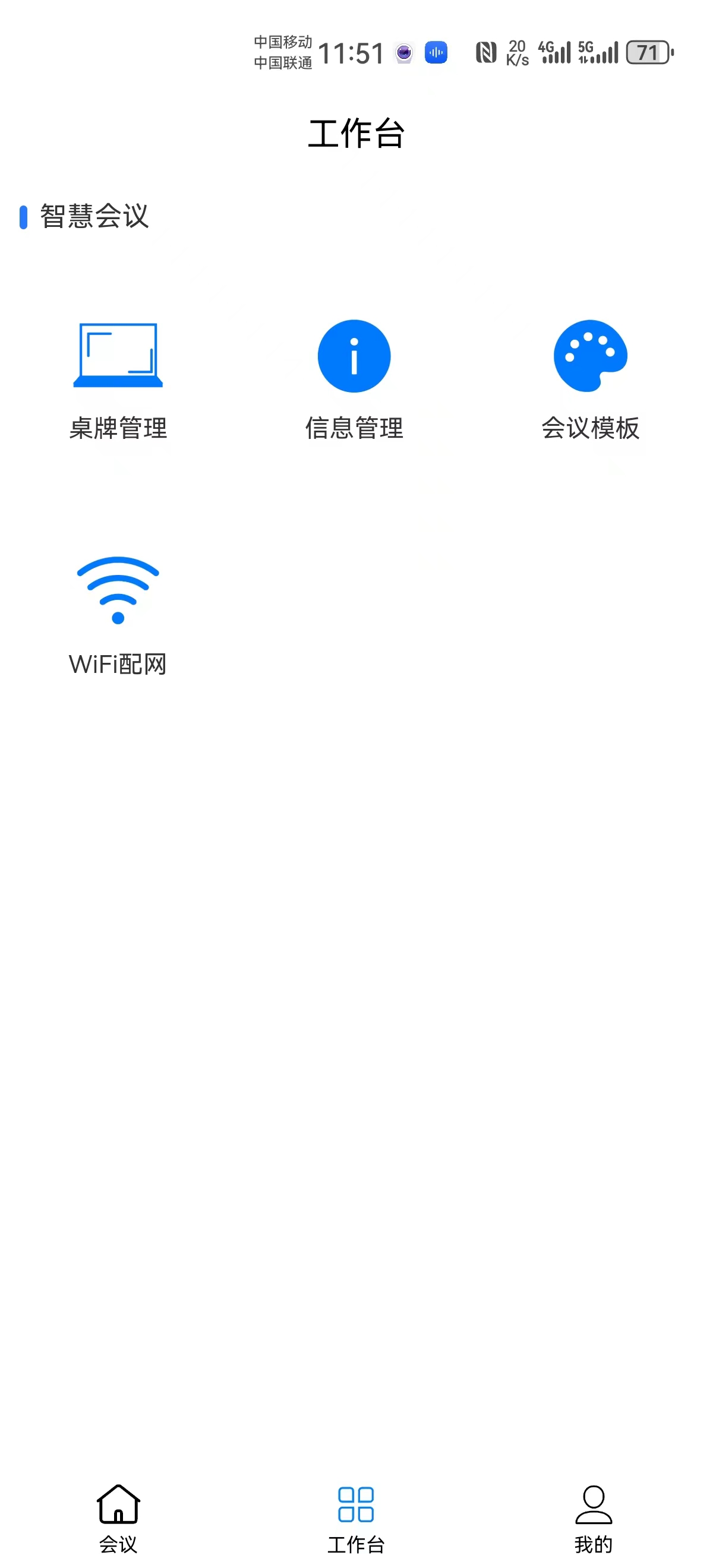Tap the 智慧会议 section header

coord(94,214)
